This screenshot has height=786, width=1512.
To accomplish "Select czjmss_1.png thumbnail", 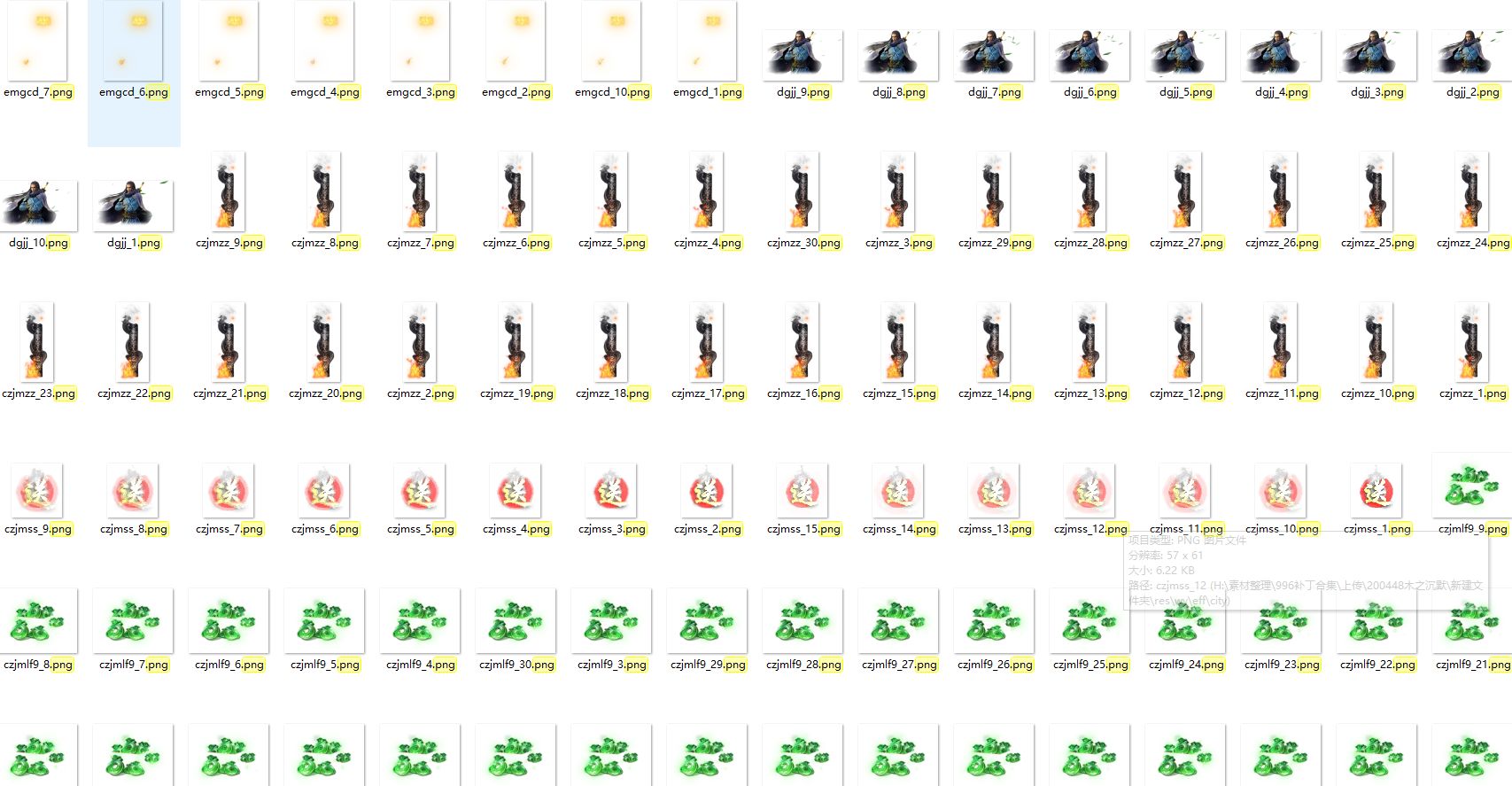I will [x=1376, y=490].
